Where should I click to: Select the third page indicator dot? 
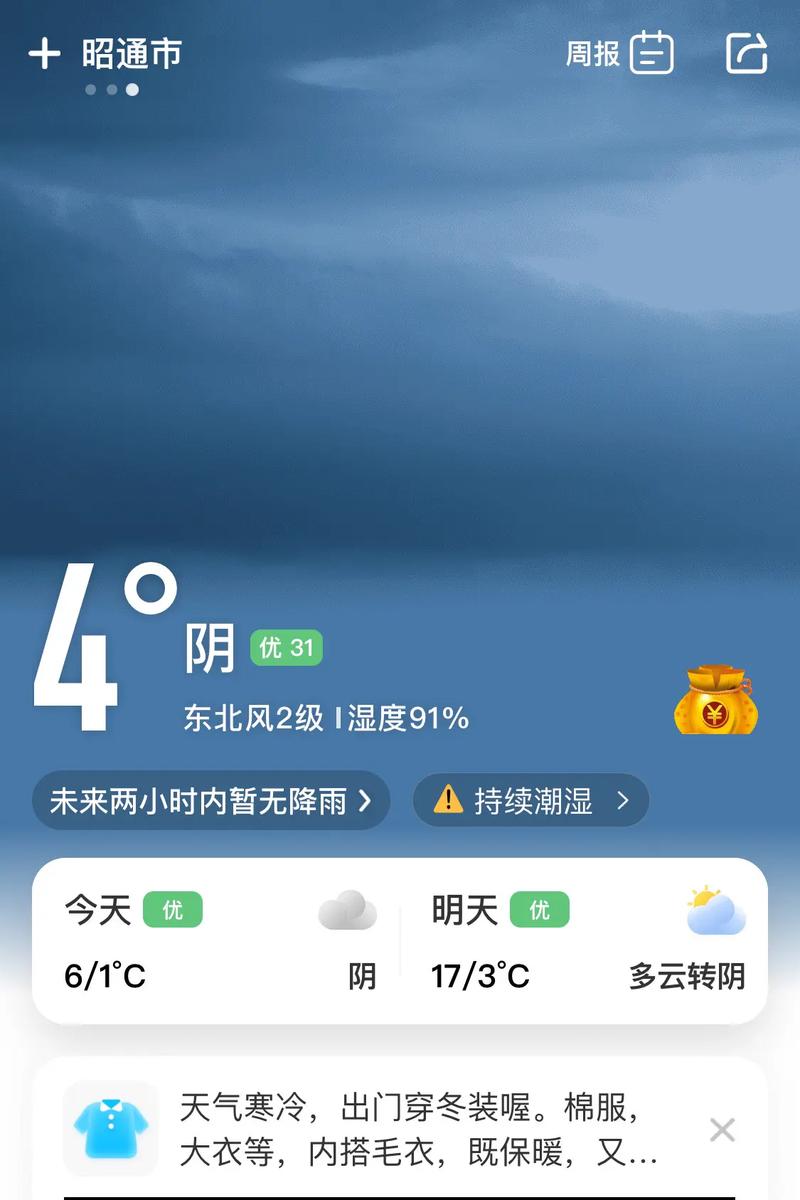tap(131, 89)
